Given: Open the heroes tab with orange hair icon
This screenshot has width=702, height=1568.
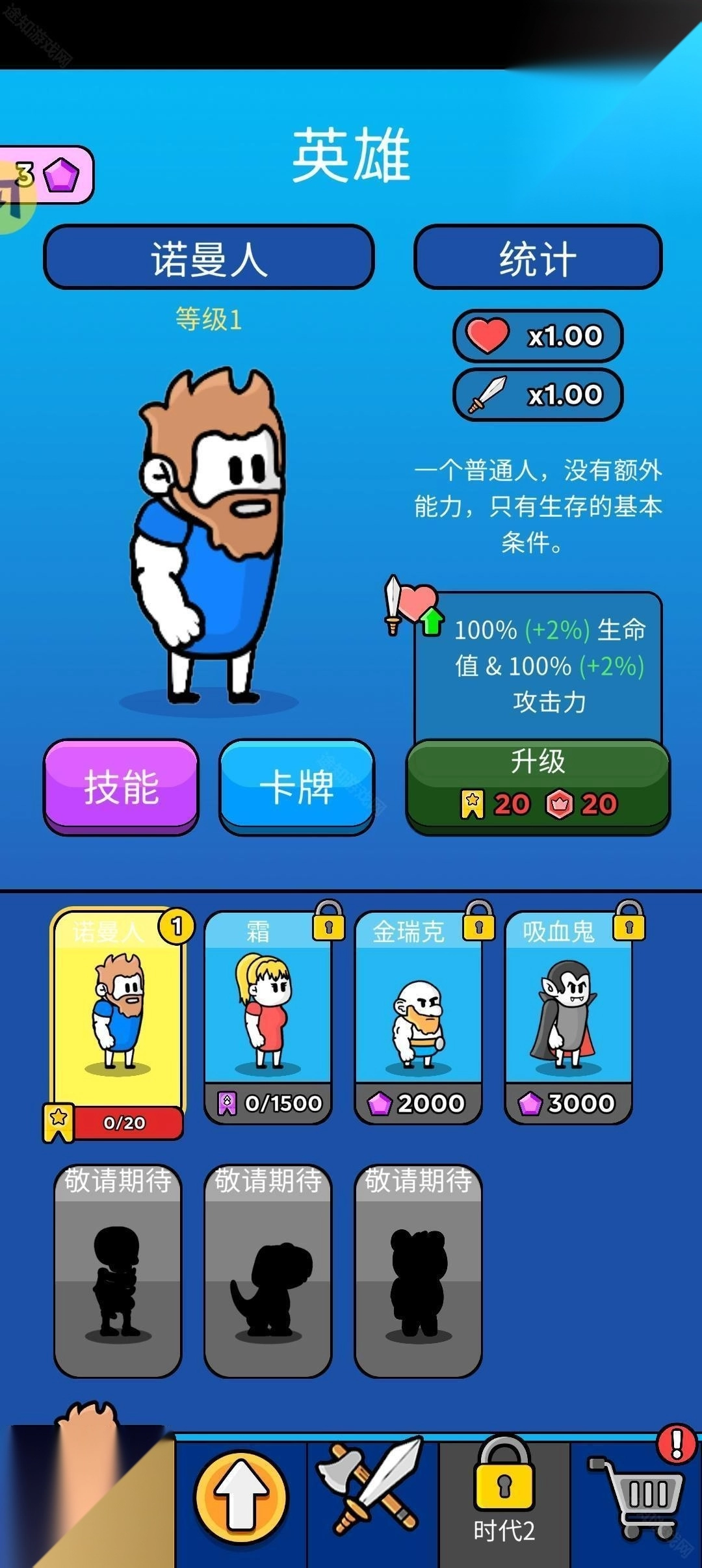Looking at the screenshot, I should click(88, 1495).
